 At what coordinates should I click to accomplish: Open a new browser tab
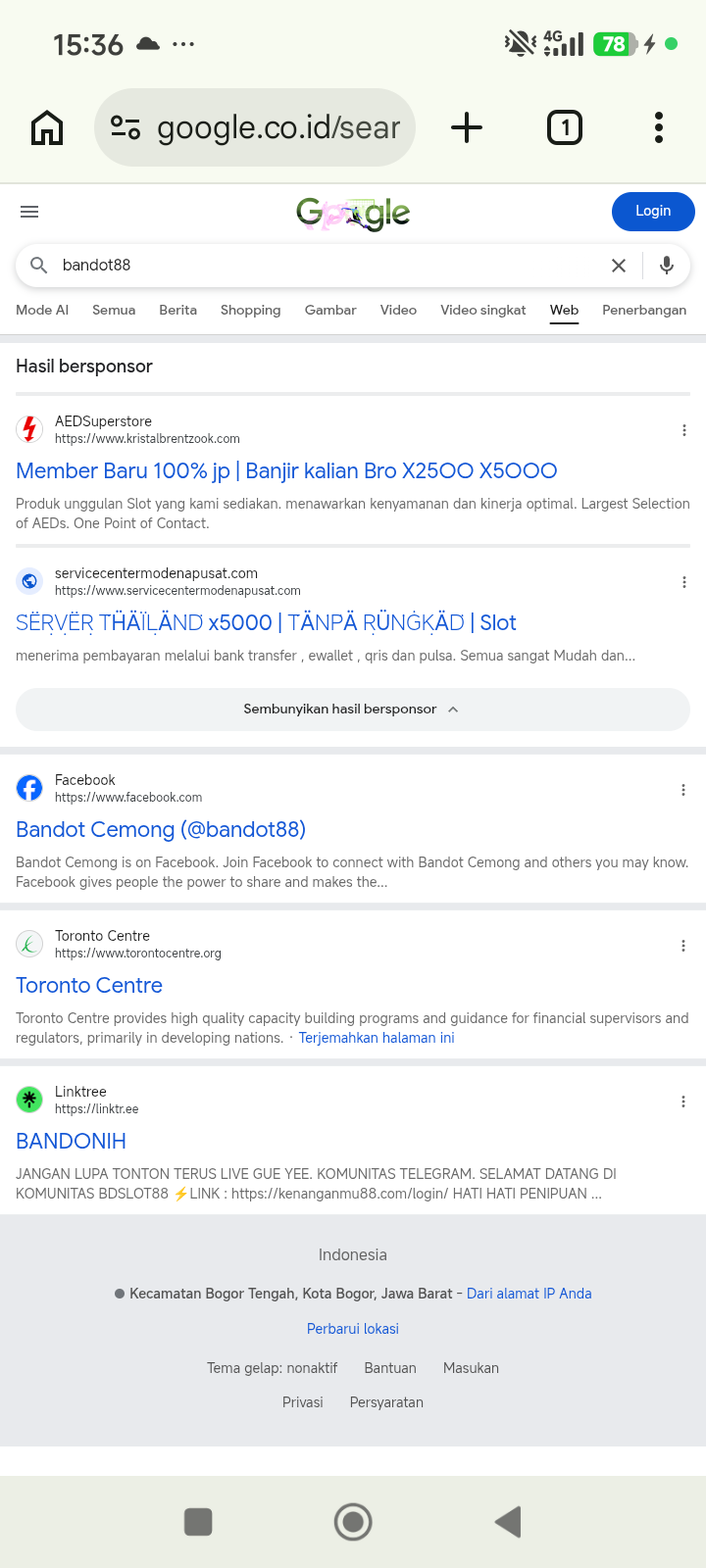pos(467,127)
